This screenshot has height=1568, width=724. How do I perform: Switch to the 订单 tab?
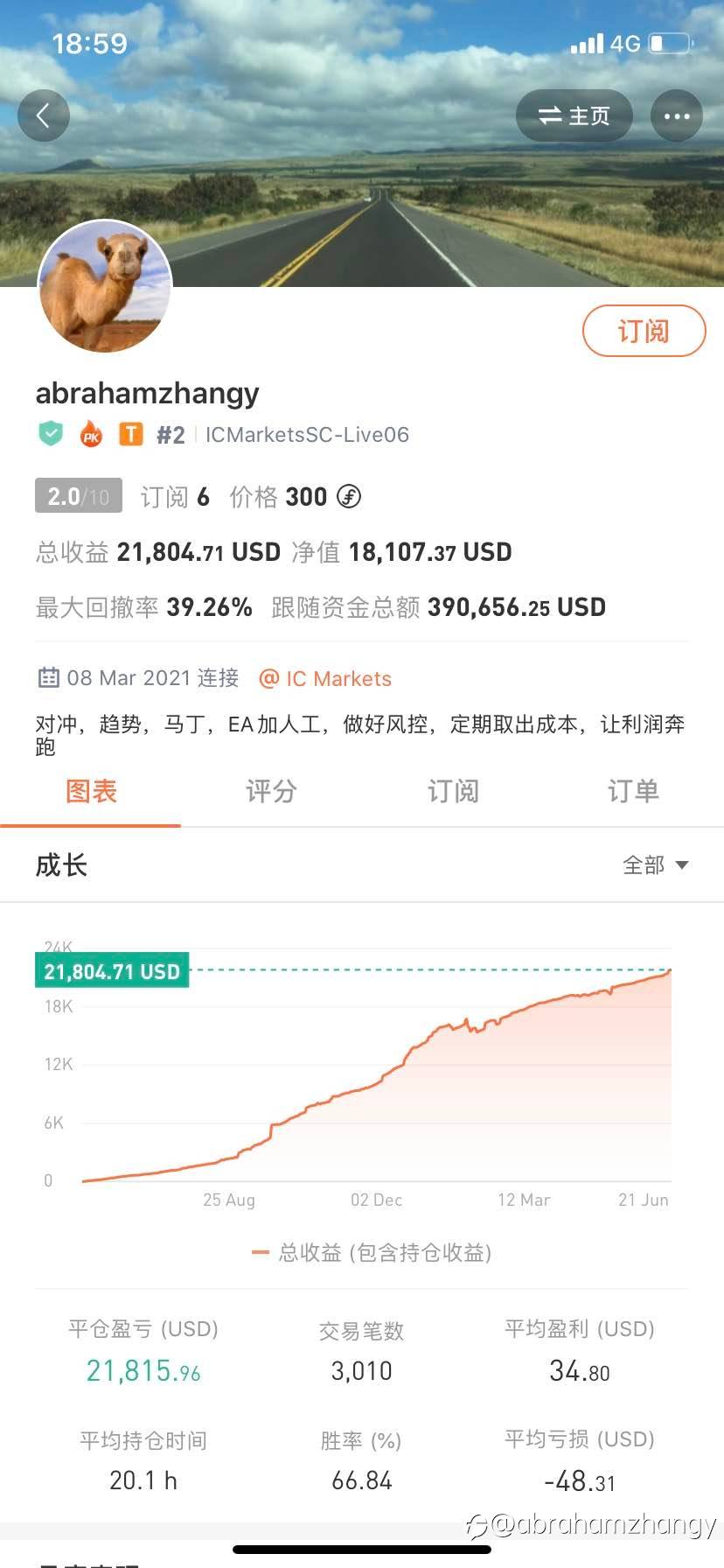(x=633, y=792)
